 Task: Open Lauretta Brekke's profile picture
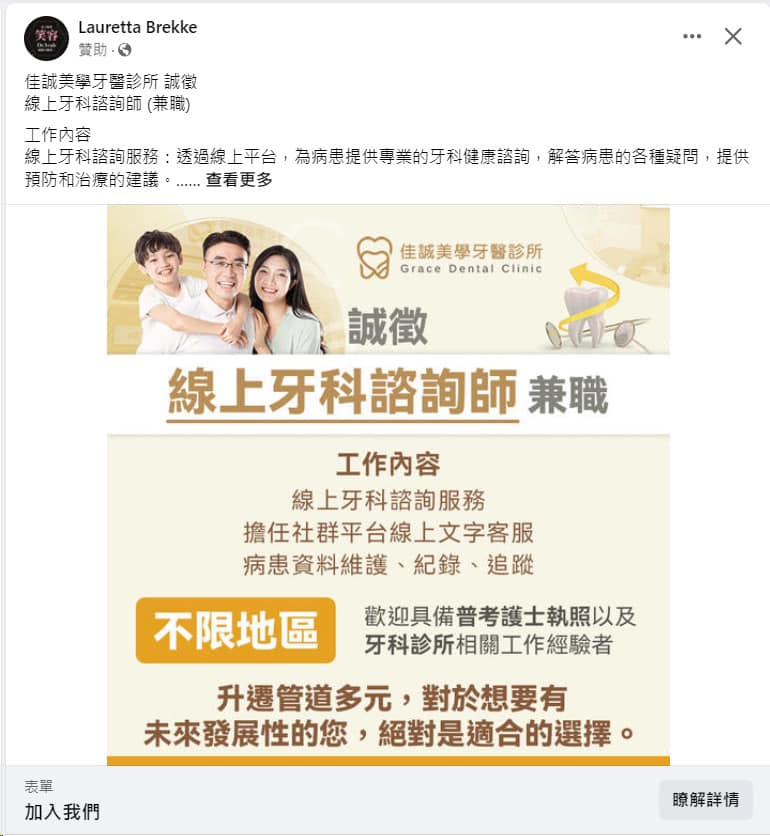46,38
